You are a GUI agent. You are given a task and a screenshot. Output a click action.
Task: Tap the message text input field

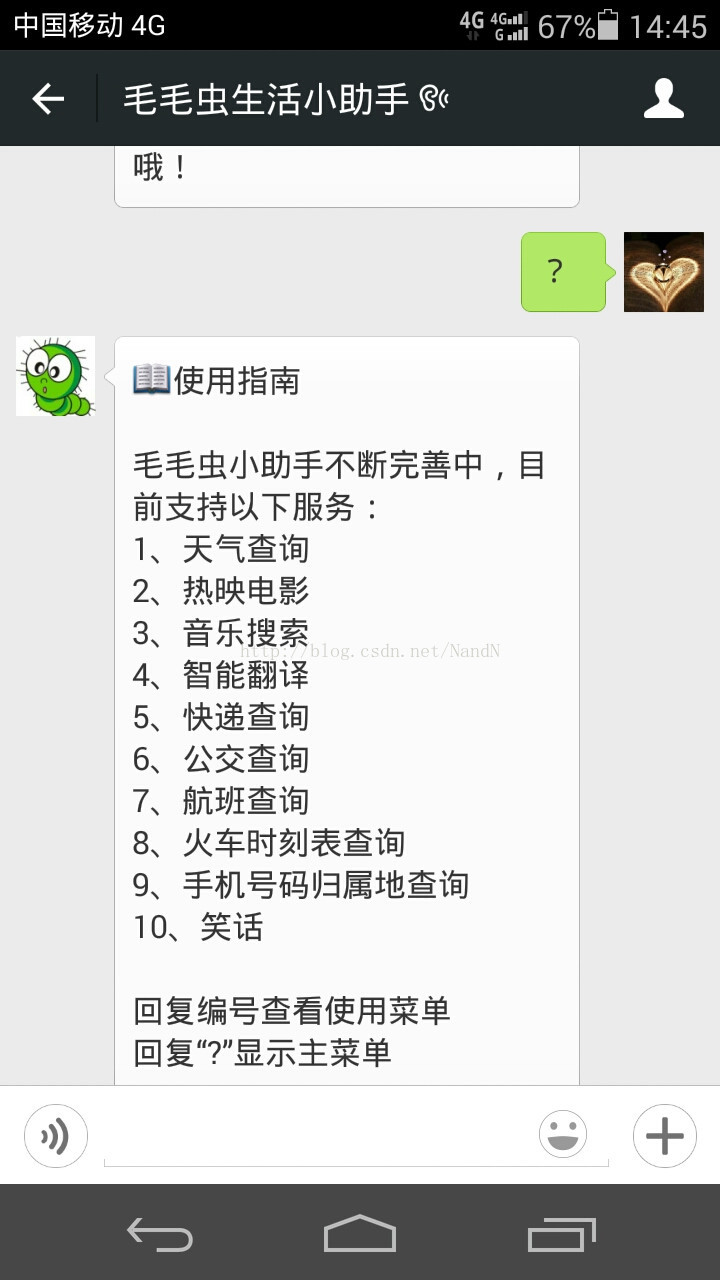320,1138
